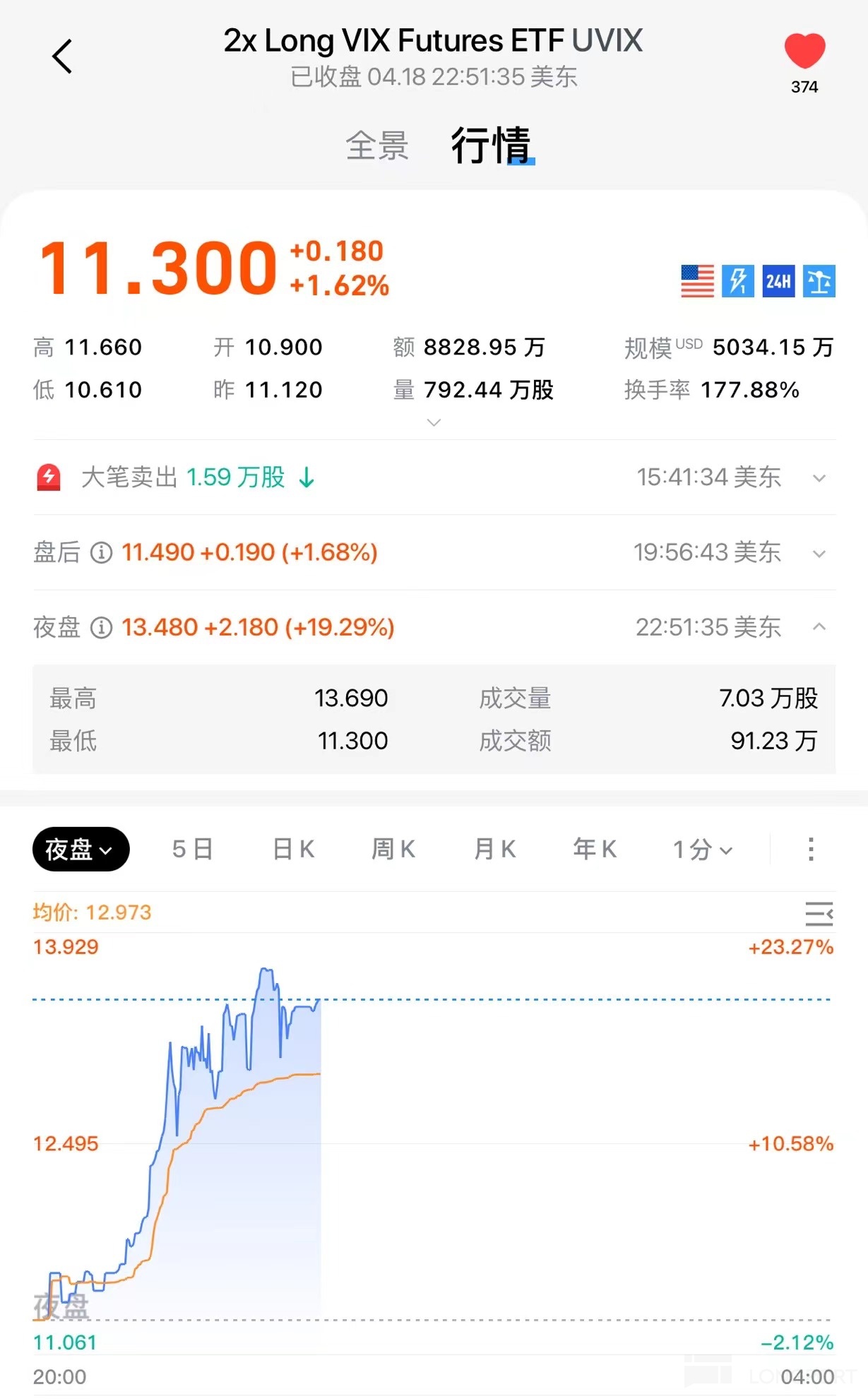Expand more quote details below 量
The image size is (868, 1399).
[434, 422]
